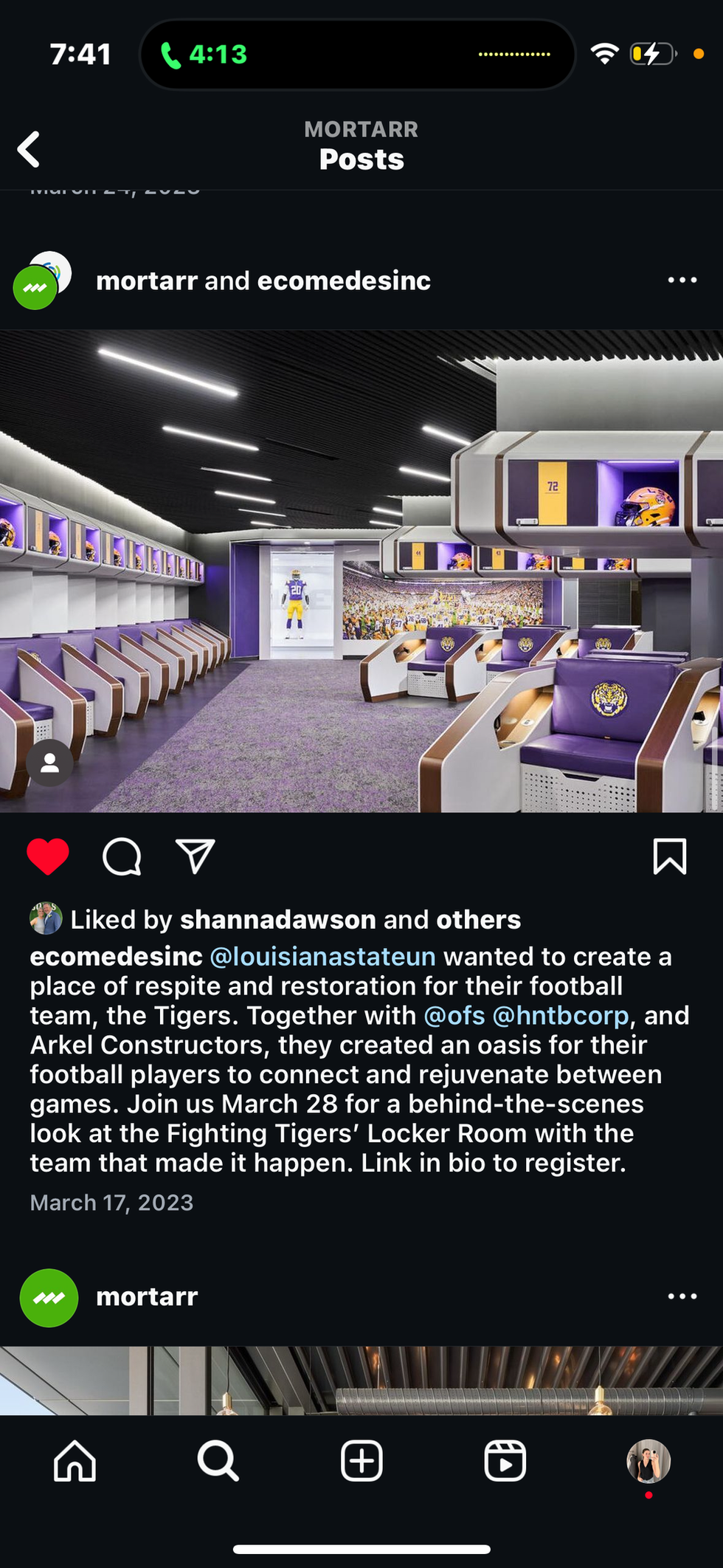Open the ecomedesinc profile from the post header
The height and width of the screenshot is (1568, 723).
(343, 281)
